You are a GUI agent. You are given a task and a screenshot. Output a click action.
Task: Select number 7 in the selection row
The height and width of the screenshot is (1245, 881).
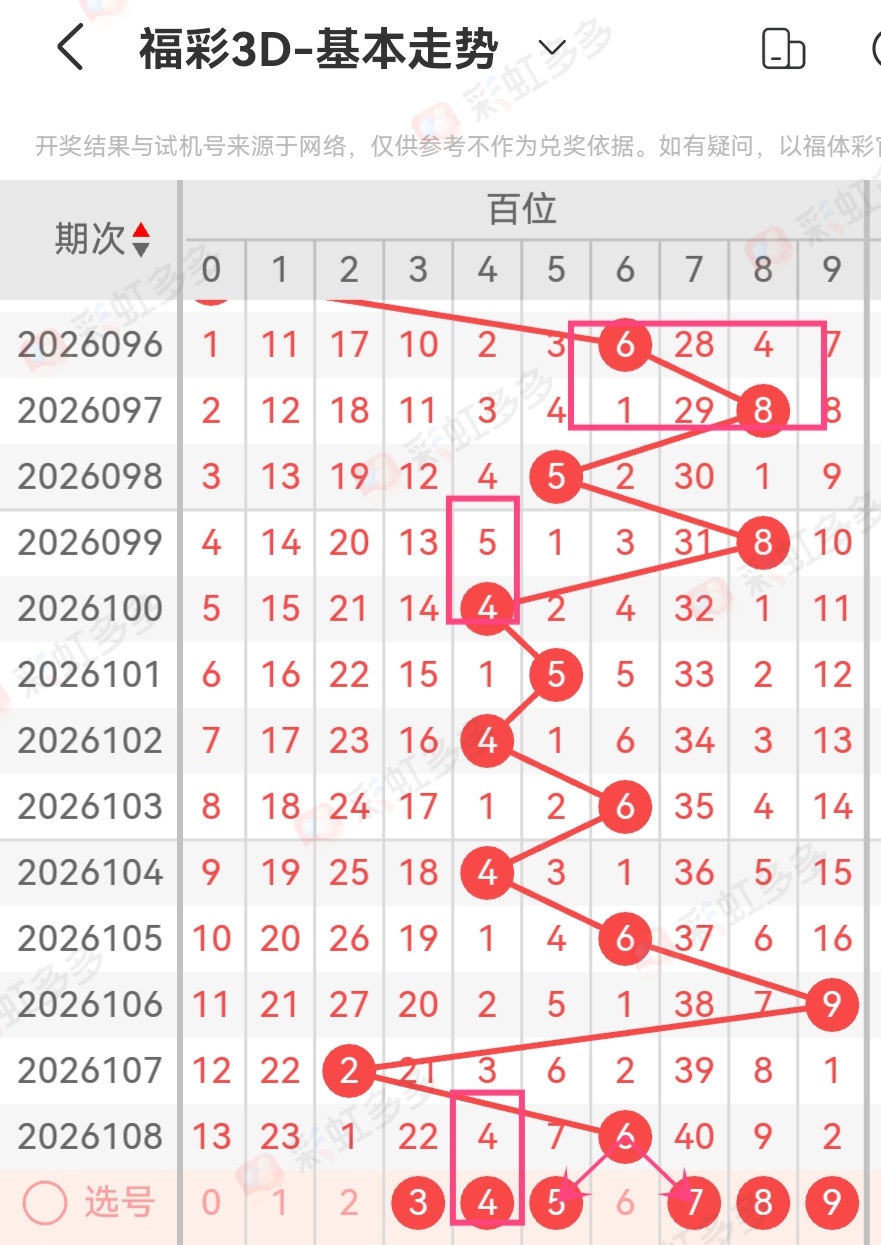[694, 1201]
